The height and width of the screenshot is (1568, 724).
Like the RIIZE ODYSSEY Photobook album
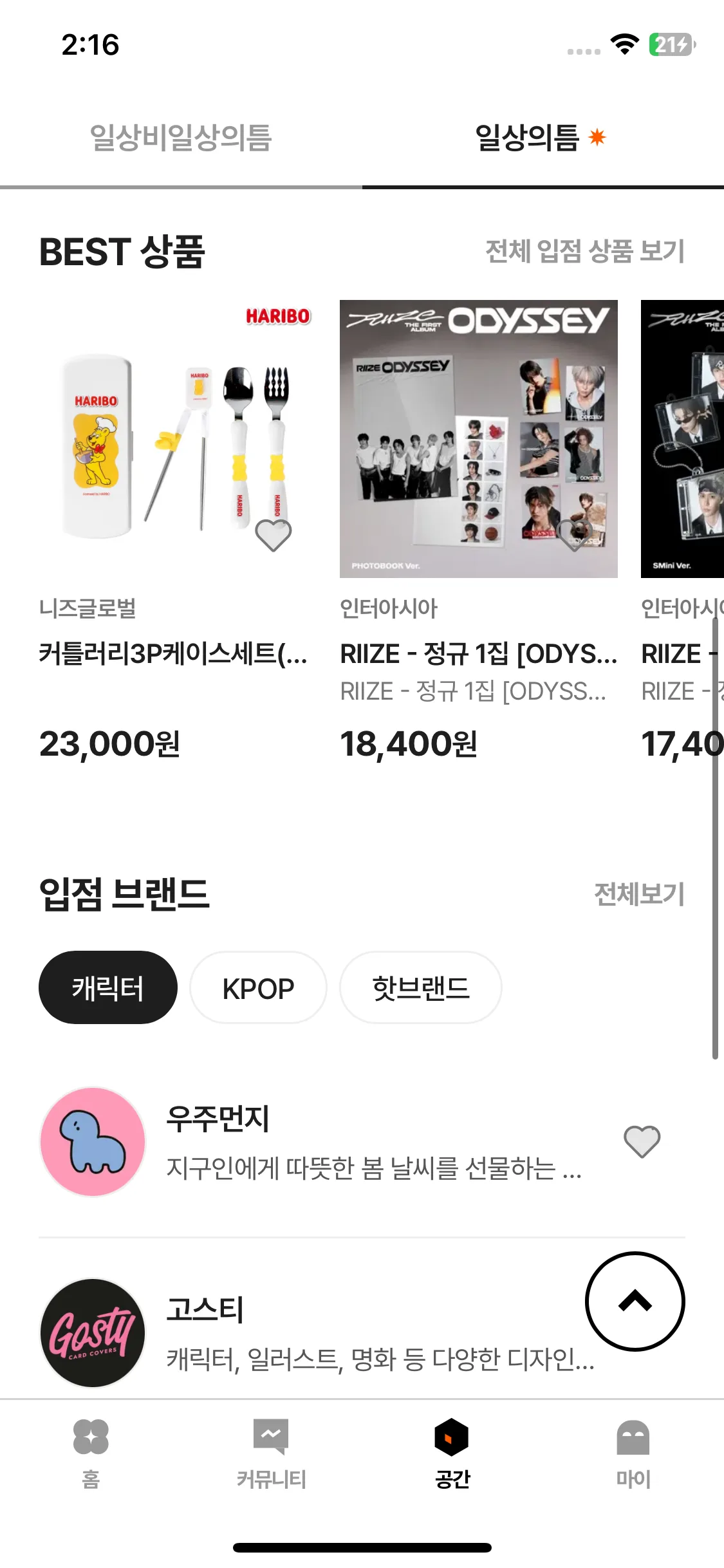(575, 535)
